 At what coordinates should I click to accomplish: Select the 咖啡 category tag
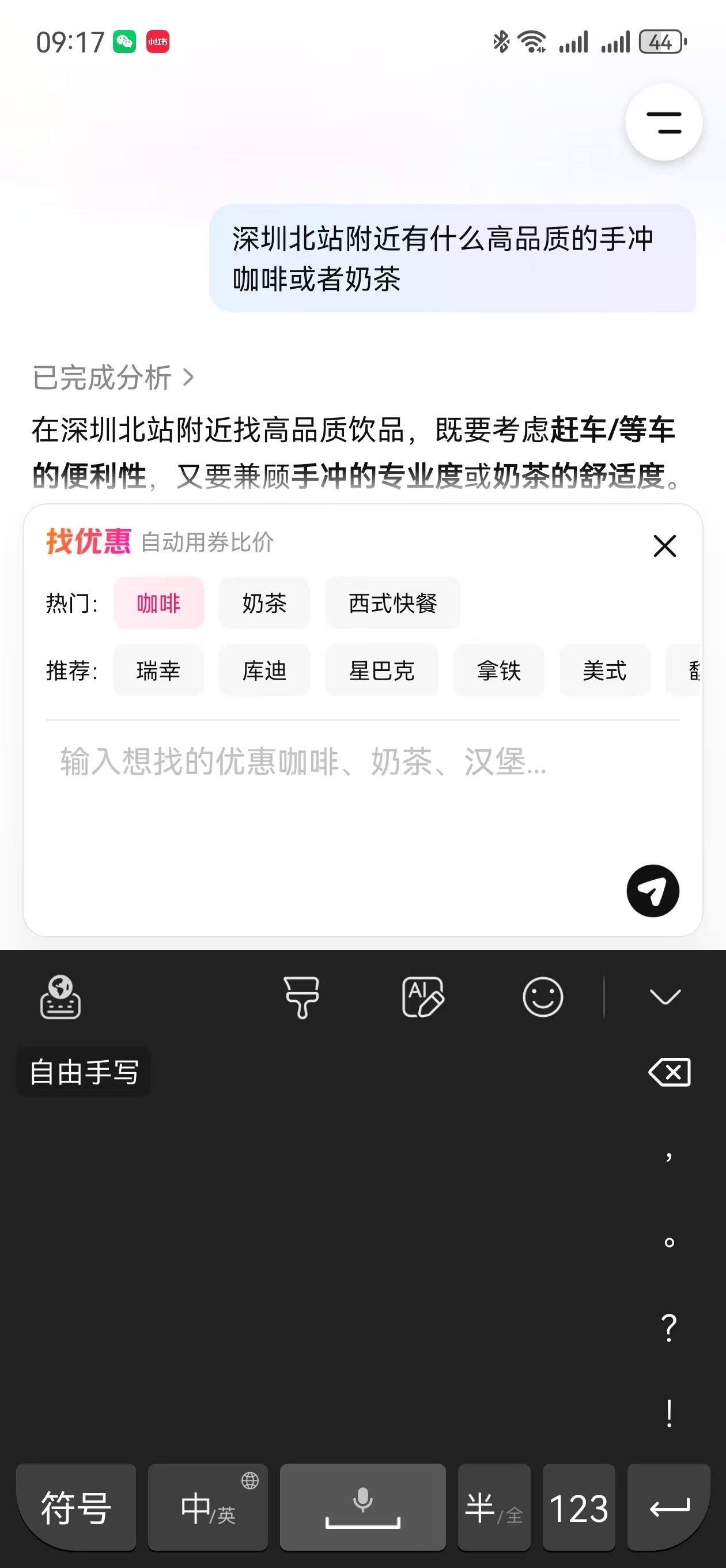click(158, 603)
